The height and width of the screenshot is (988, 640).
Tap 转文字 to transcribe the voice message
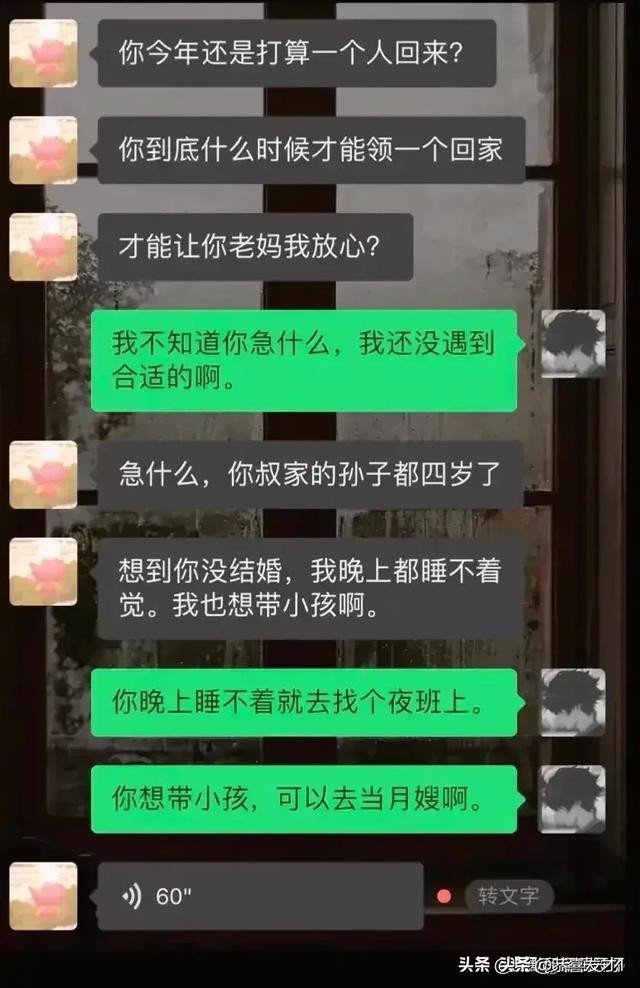point(508,896)
